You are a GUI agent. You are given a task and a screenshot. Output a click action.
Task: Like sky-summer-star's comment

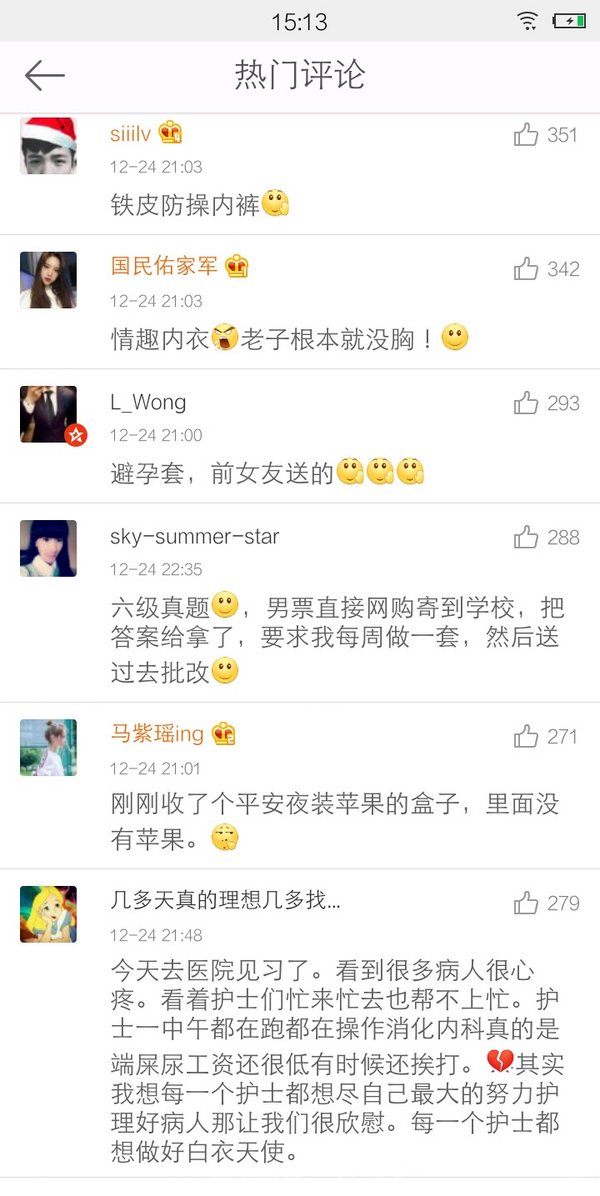pos(527,537)
